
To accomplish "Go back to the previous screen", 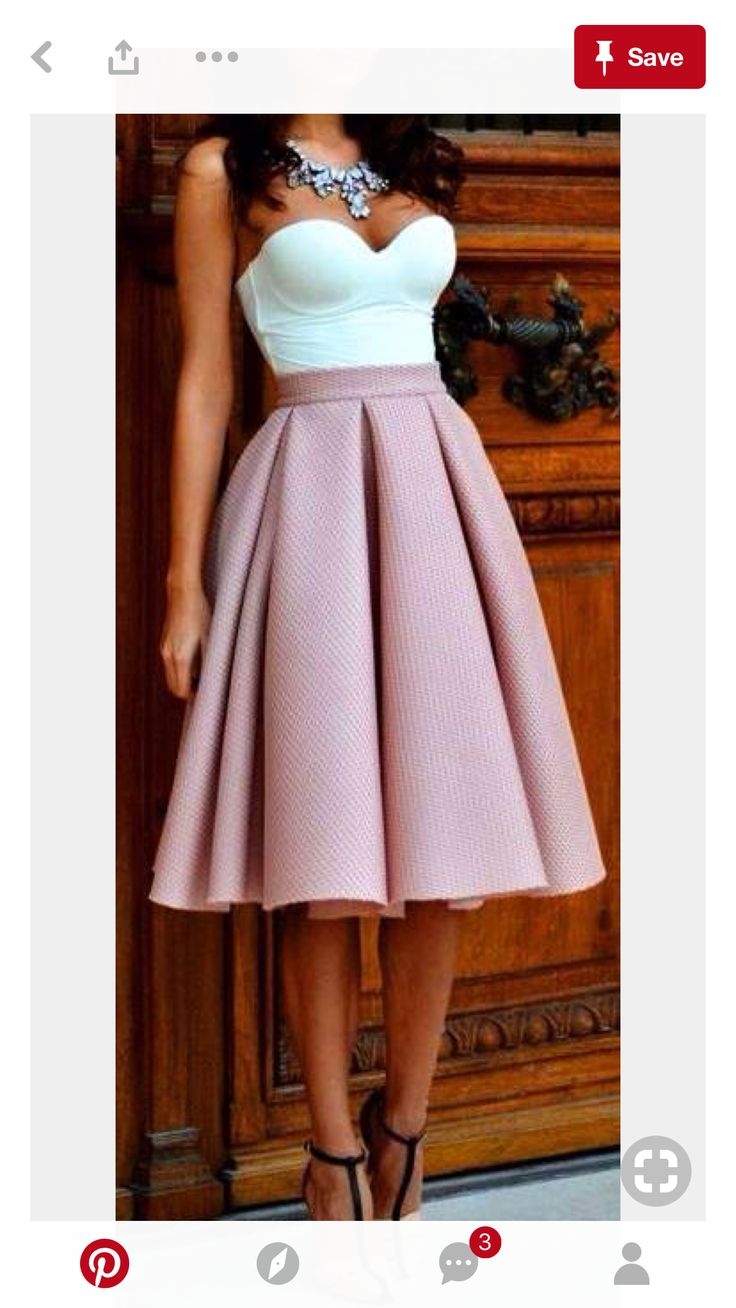I will (41, 57).
